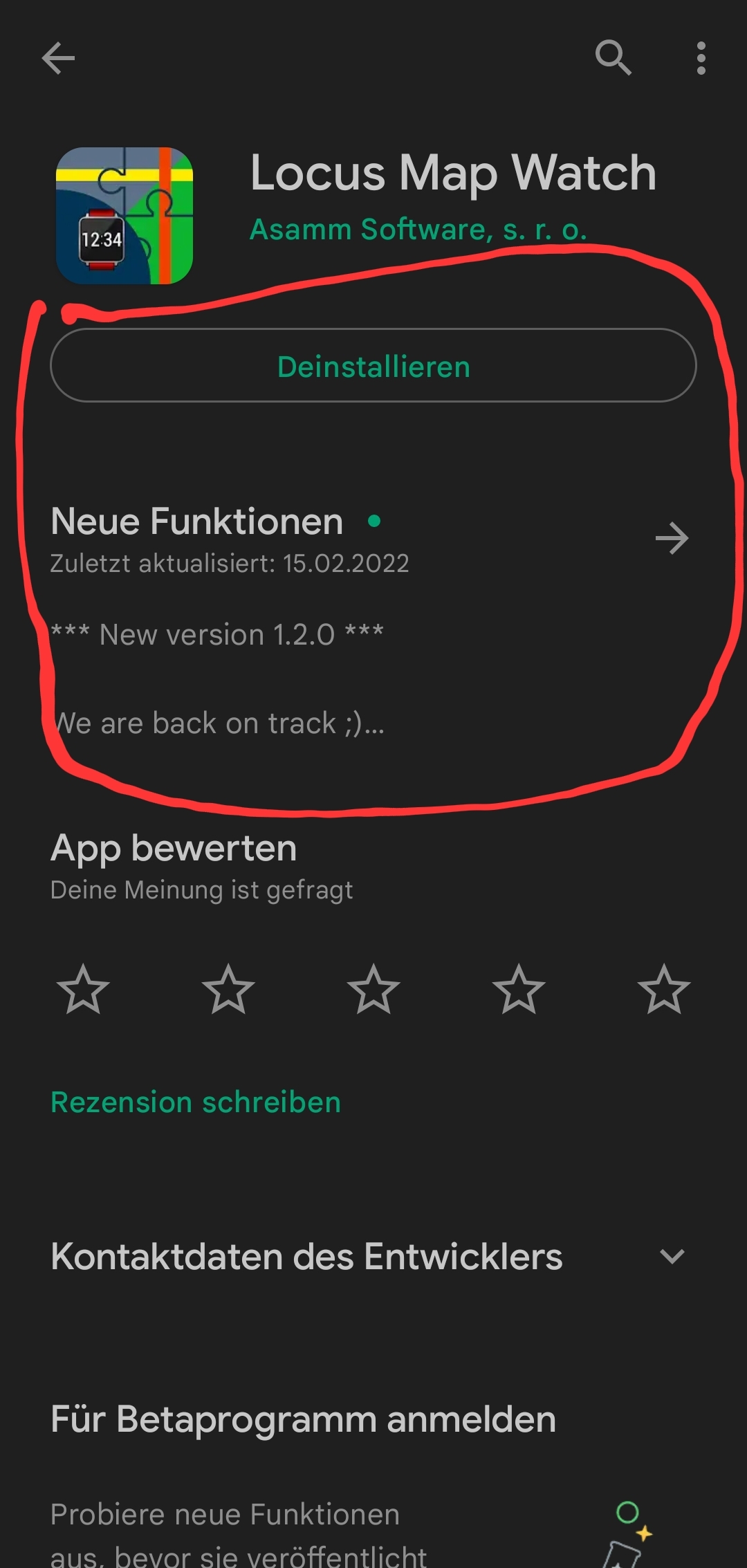Tap the Deinstallieren button
Screen dimensions: 747x1568
[x=373, y=366]
